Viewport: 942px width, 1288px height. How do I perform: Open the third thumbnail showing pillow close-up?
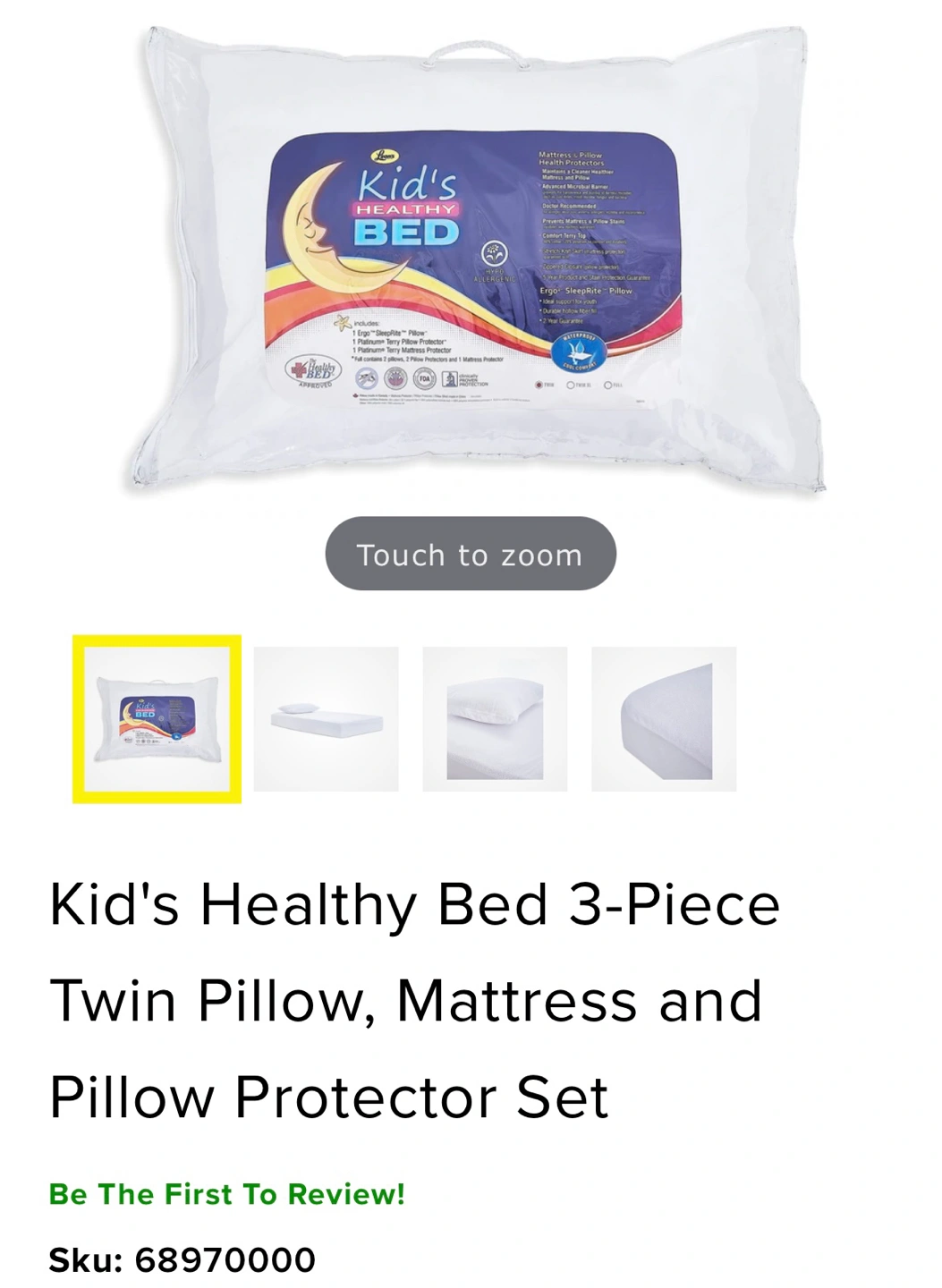coord(495,719)
